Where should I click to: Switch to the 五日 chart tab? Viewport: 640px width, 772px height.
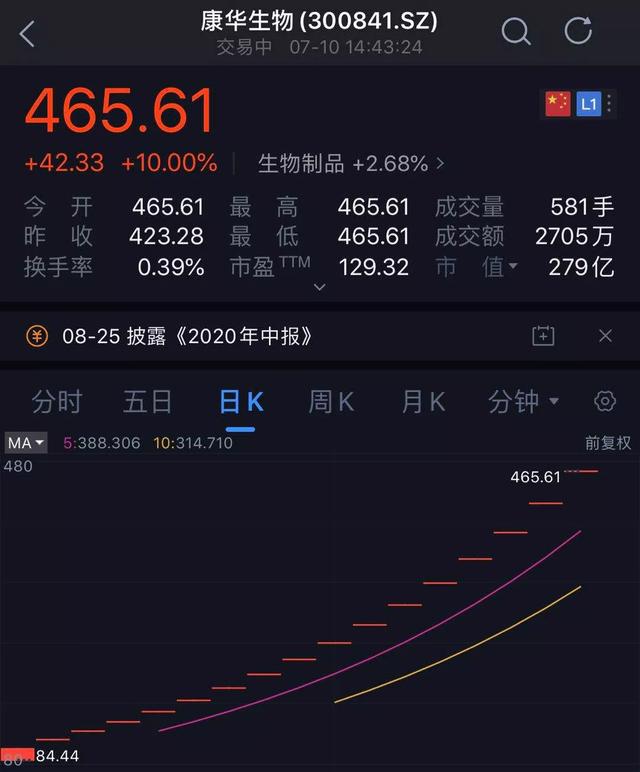click(x=148, y=402)
